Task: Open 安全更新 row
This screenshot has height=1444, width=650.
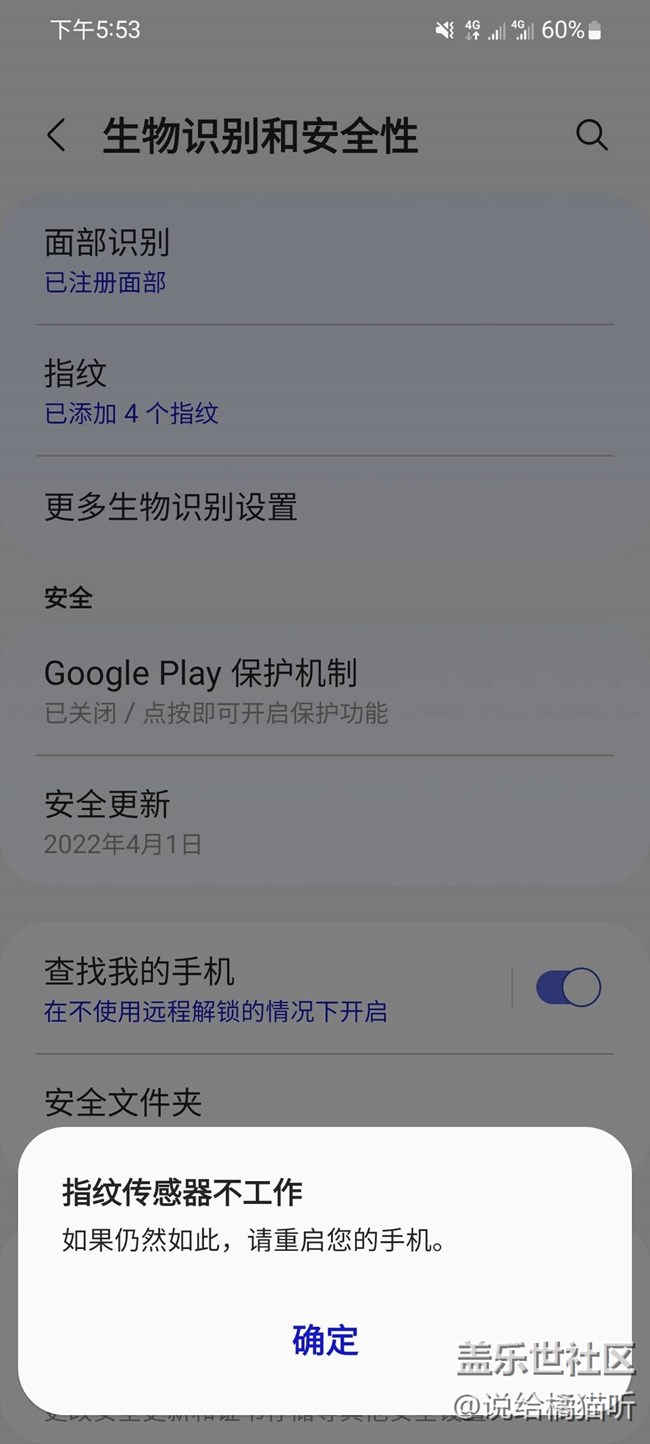Action: pos(325,820)
